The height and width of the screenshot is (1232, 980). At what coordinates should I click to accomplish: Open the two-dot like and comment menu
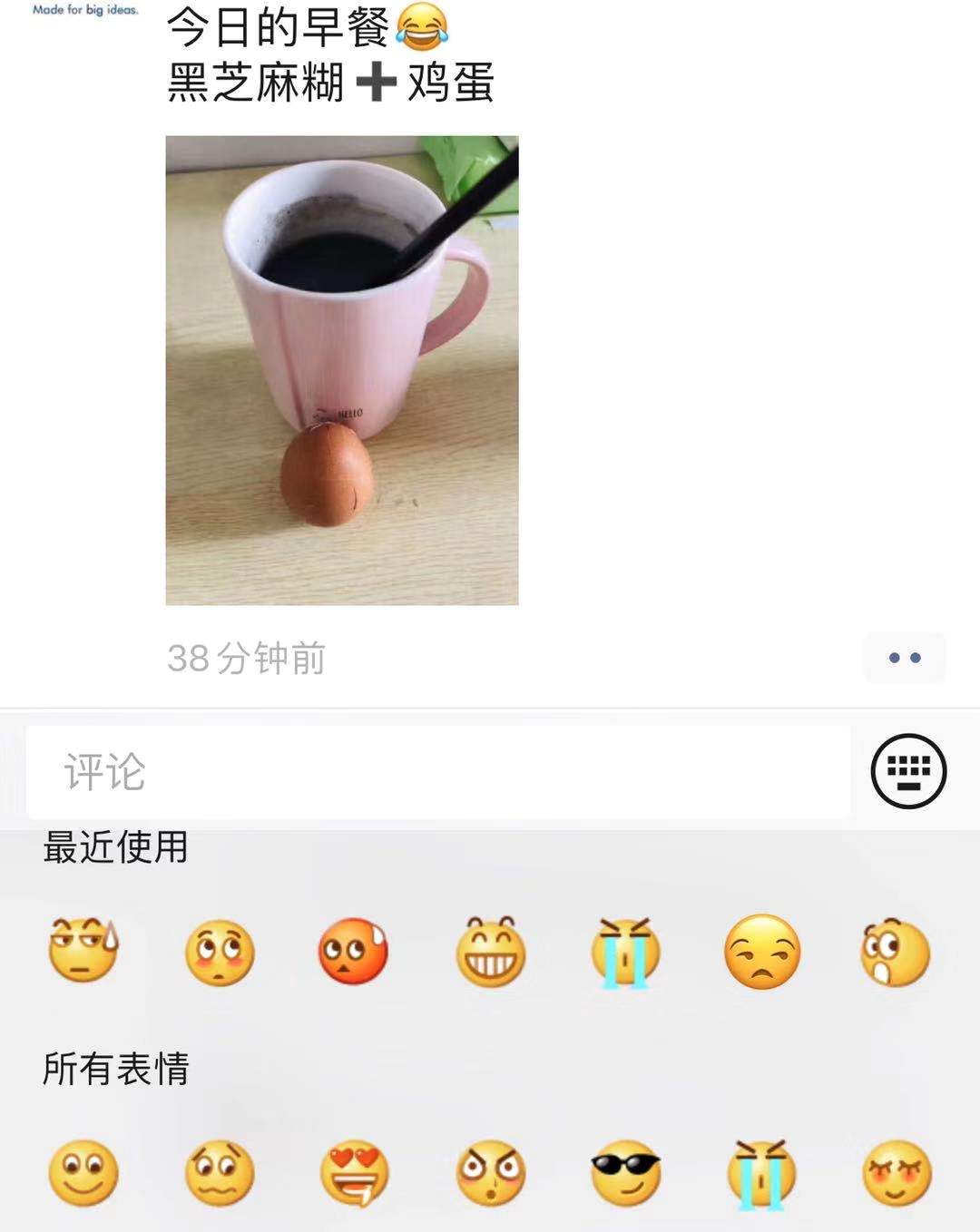(x=904, y=658)
